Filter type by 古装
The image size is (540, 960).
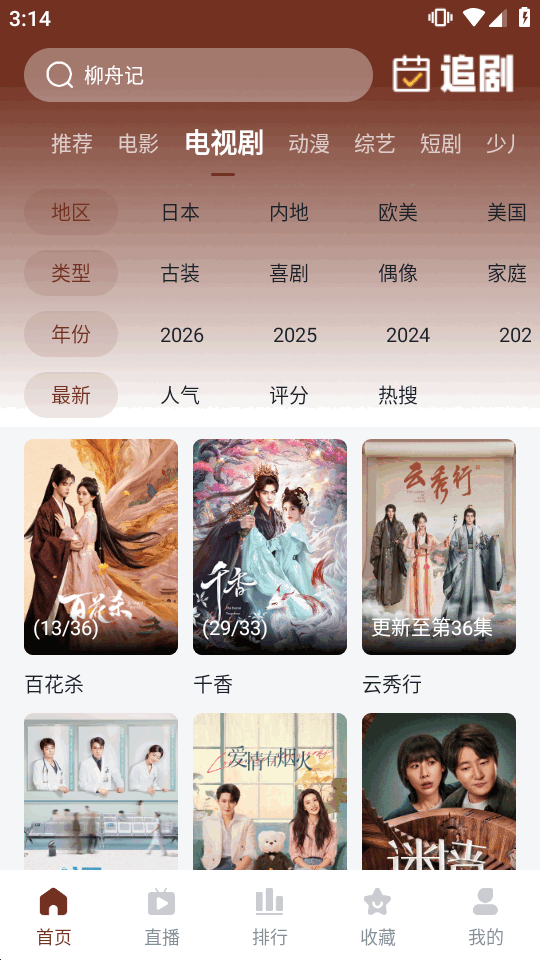pos(180,273)
